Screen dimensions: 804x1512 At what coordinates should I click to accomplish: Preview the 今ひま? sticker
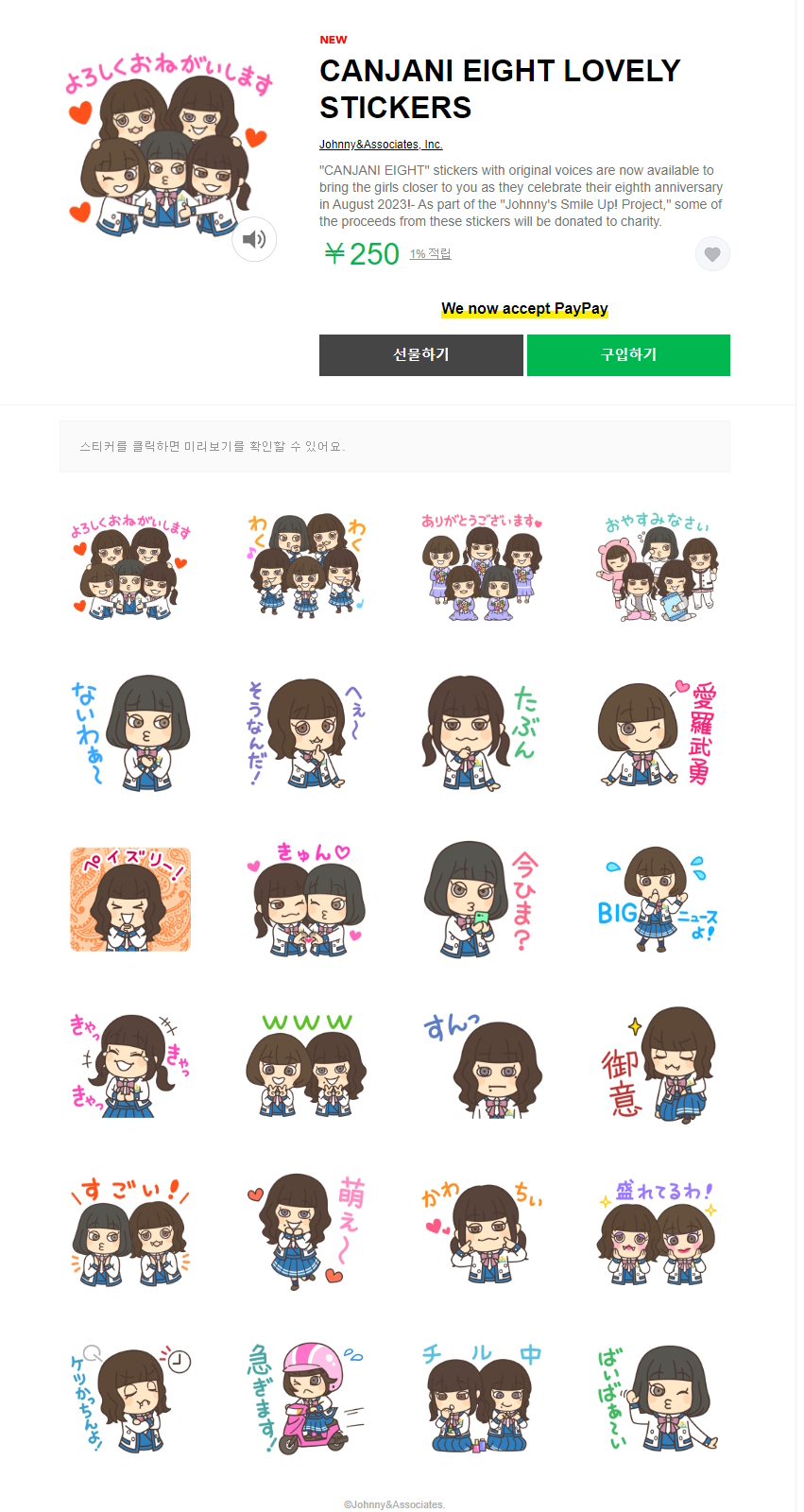pos(482,900)
